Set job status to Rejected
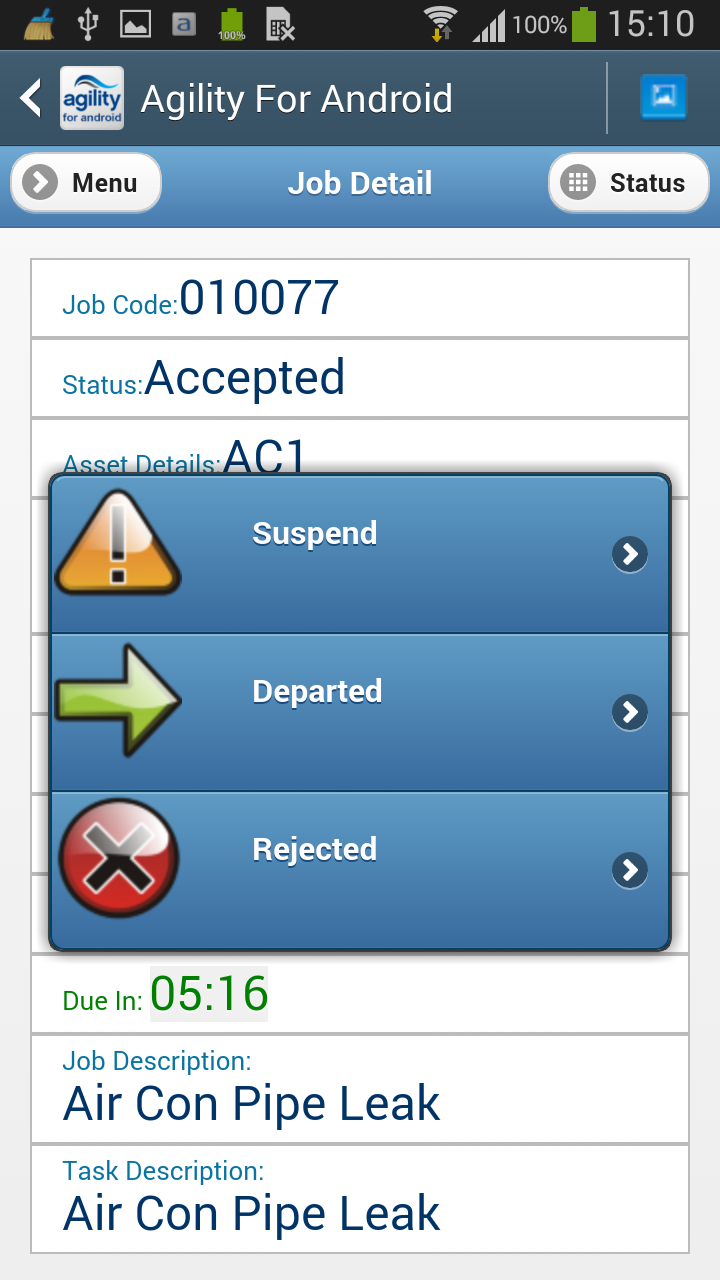The width and height of the screenshot is (720, 1280). click(360, 869)
